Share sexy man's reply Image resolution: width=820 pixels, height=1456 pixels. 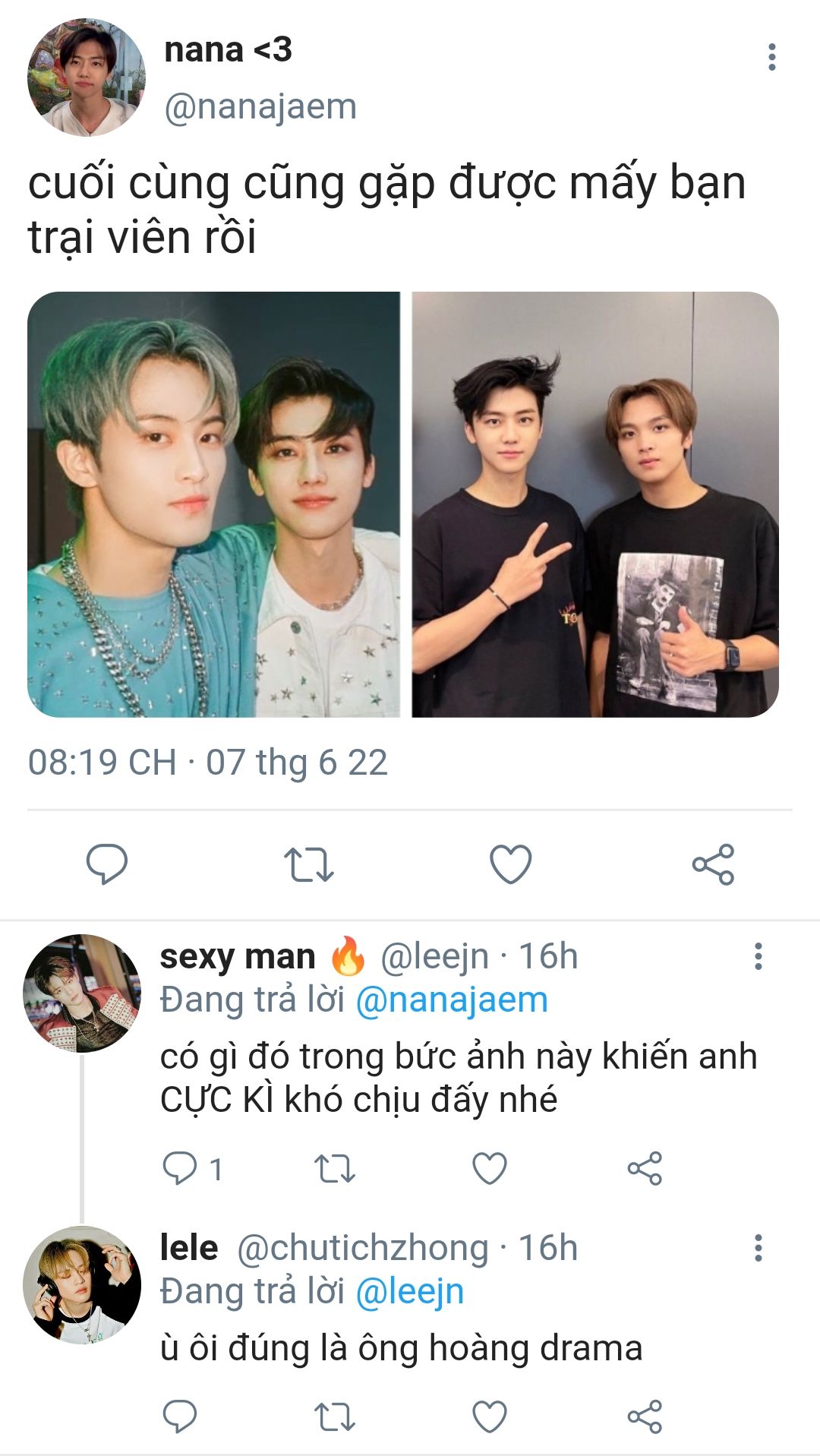click(645, 1168)
